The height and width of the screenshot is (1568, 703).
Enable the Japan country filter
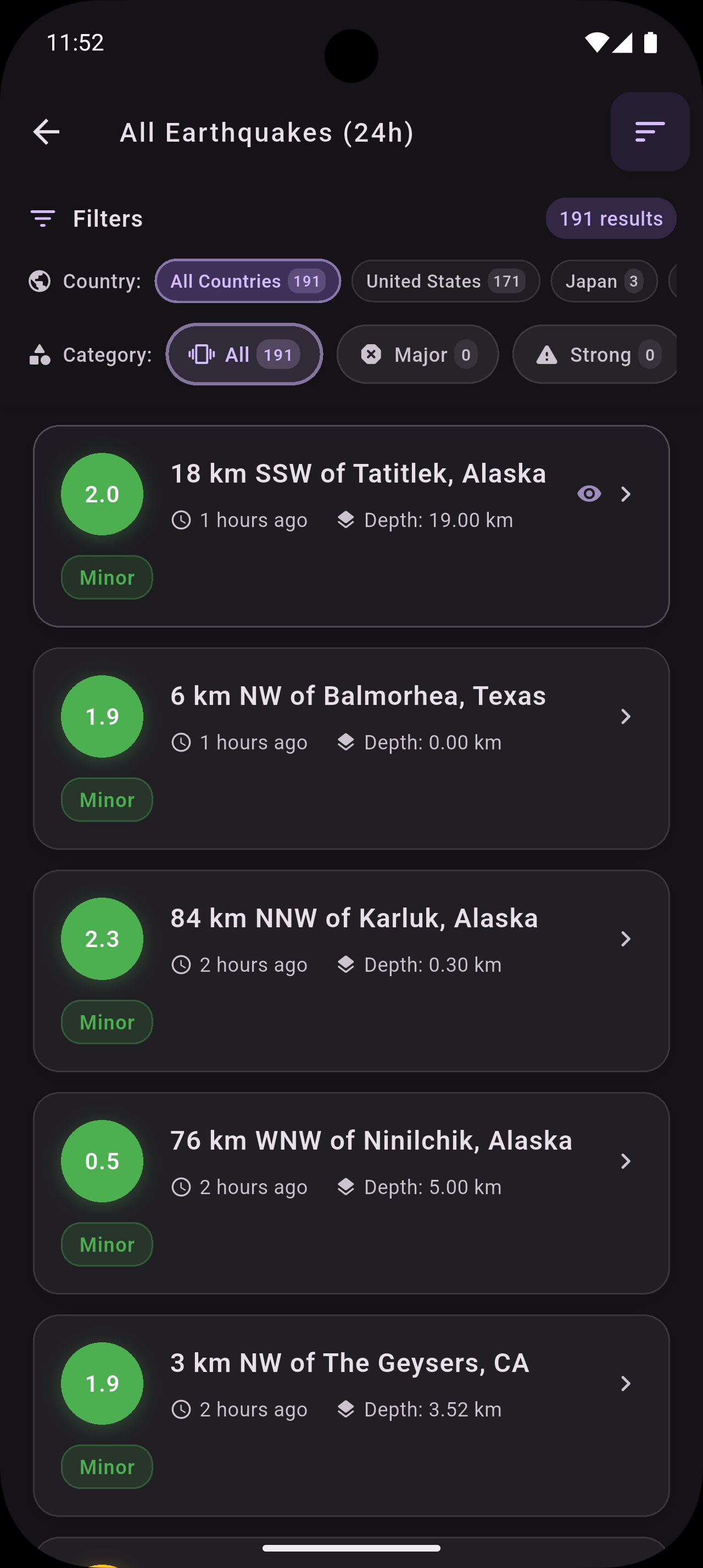[602, 281]
